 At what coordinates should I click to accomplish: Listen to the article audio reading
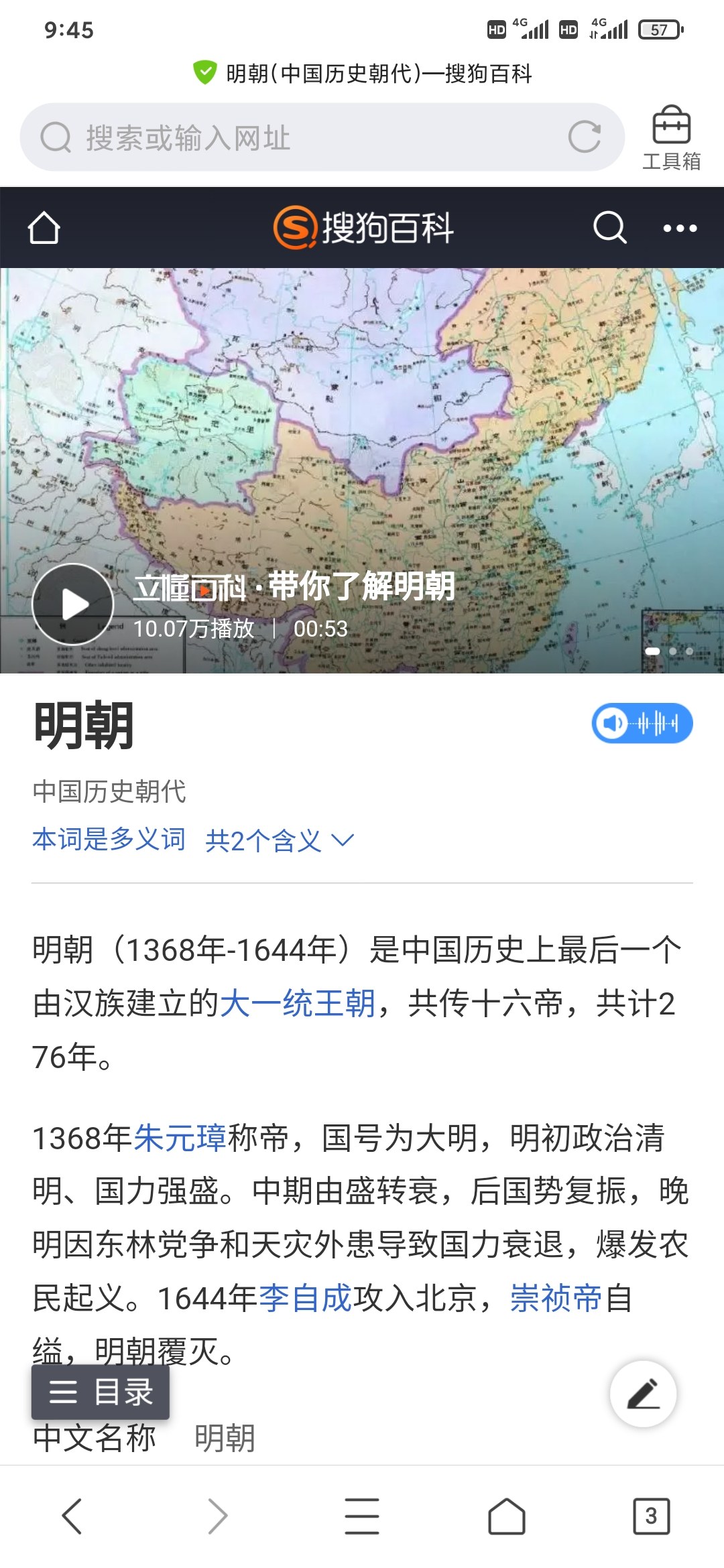[x=642, y=724]
